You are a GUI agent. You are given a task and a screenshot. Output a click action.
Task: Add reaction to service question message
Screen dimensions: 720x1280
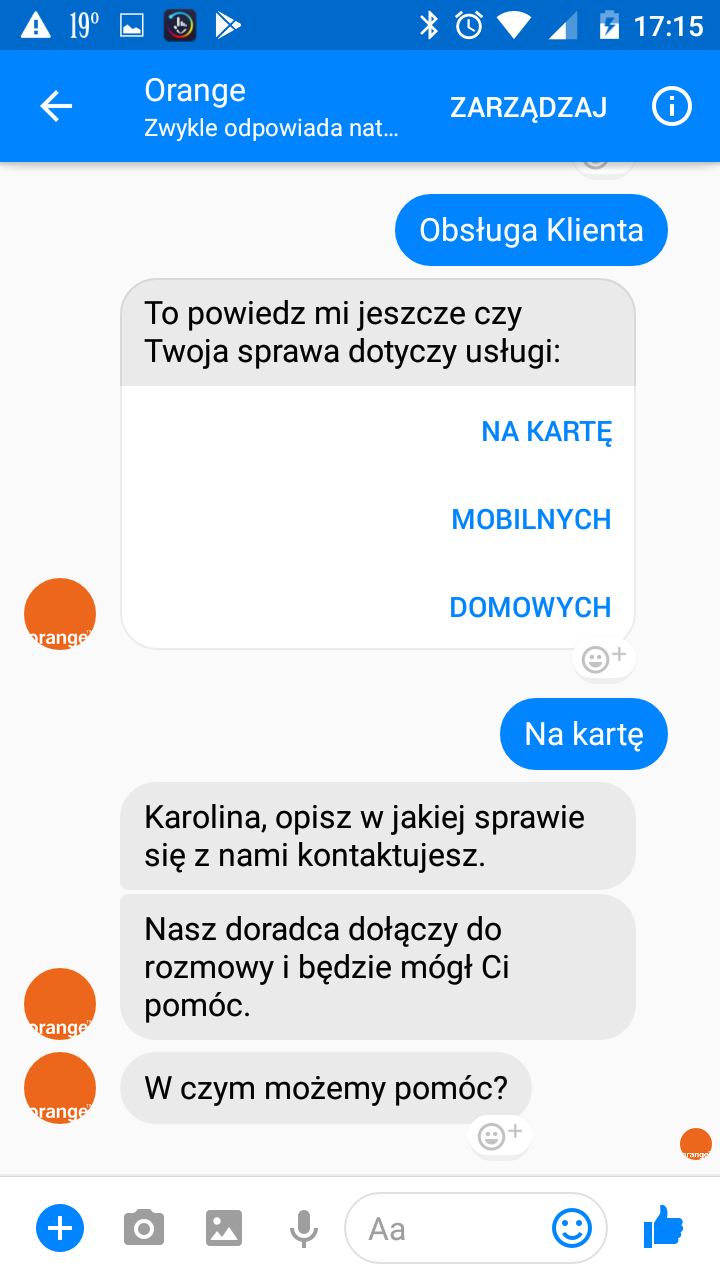pos(603,659)
